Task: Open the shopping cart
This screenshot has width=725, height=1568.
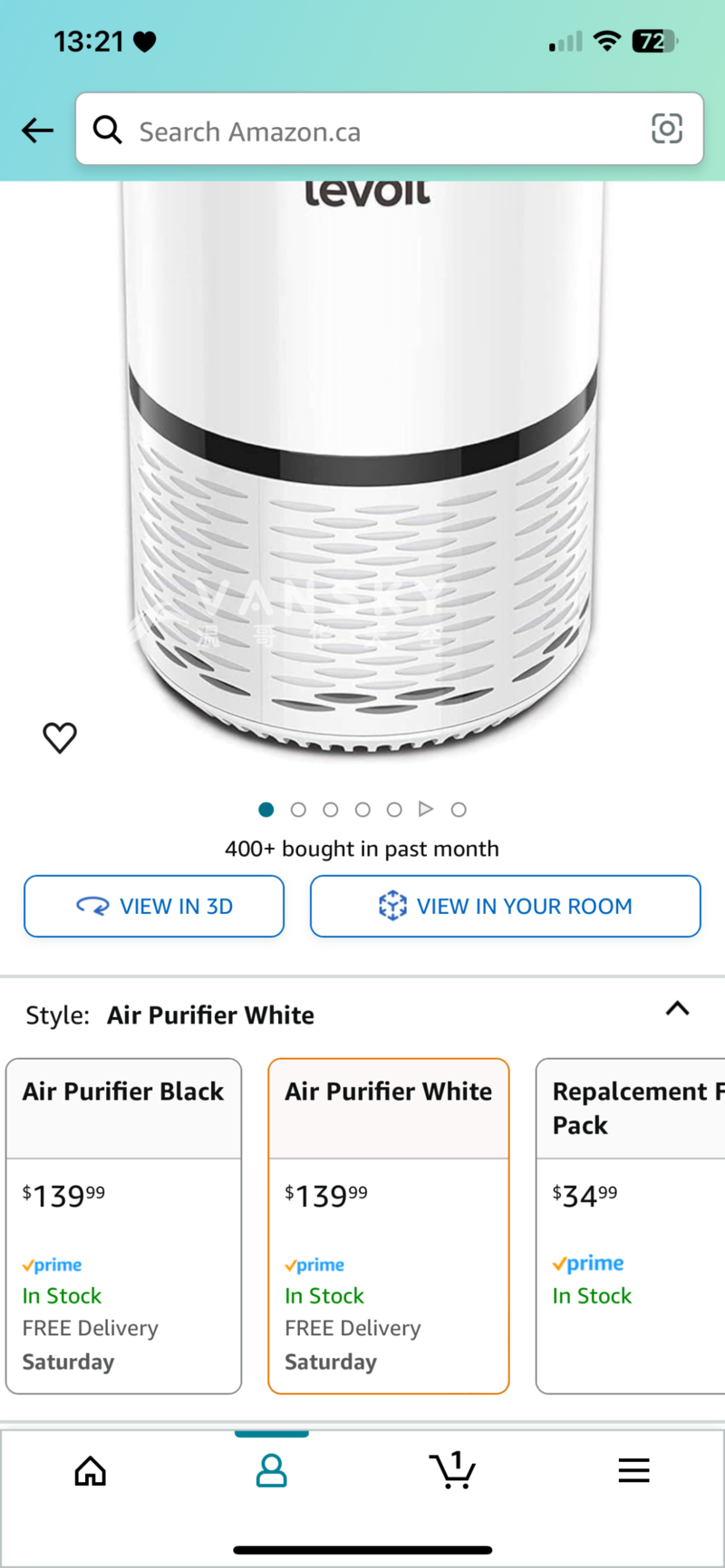Action: (452, 1471)
